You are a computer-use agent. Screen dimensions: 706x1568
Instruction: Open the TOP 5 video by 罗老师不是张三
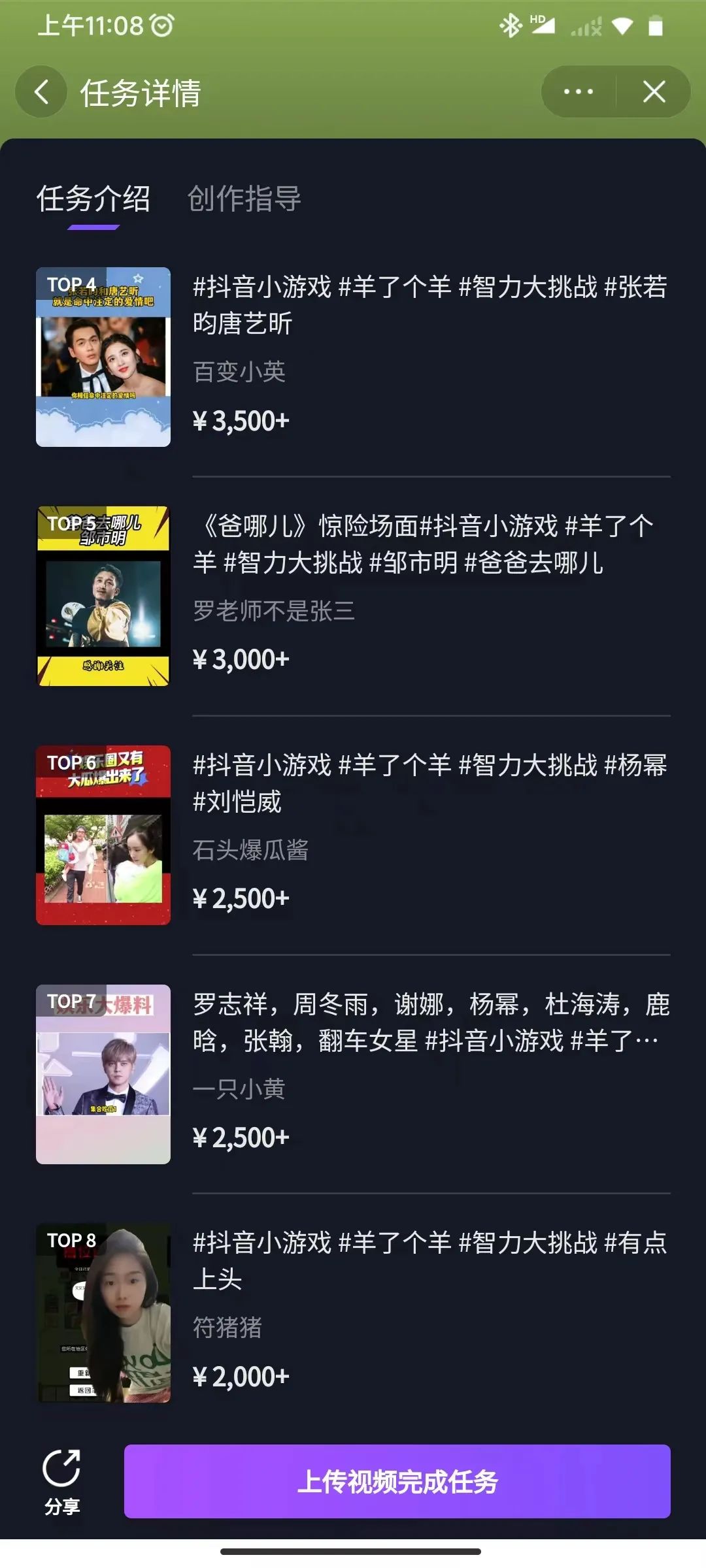click(103, 596)
